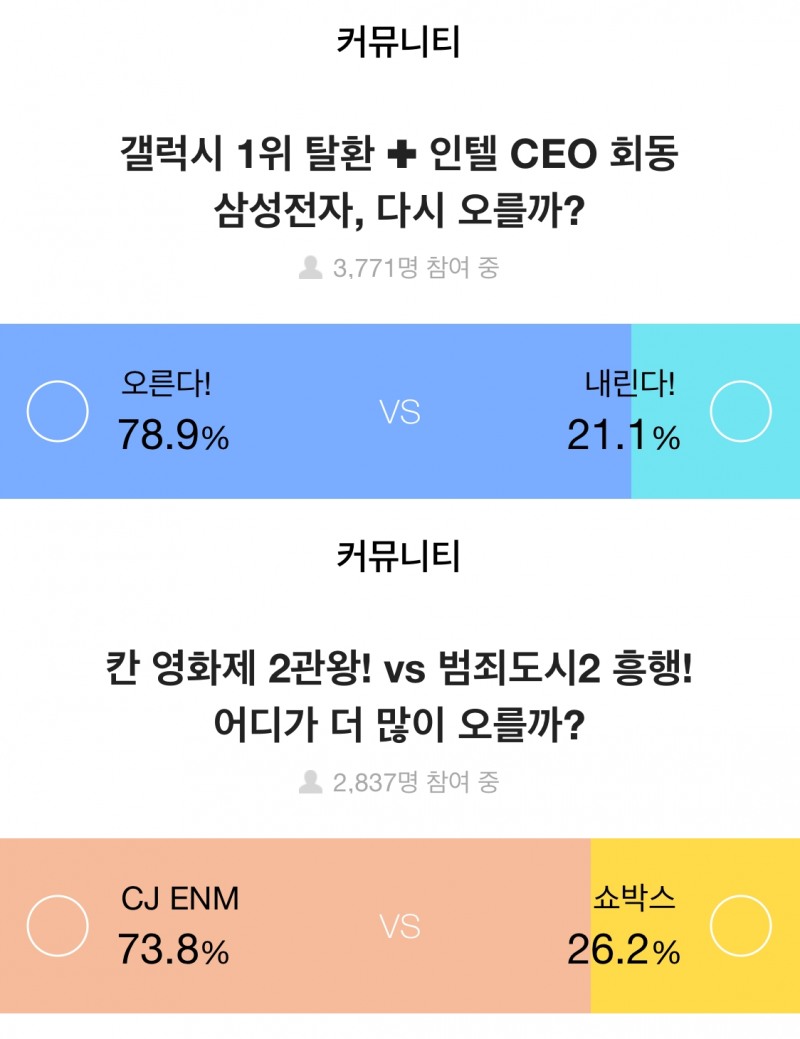Image resolution: width=800 pixels, height=1039 pixels.
Task: Click the VS label in the movie poll
Action: [x=400, y=928]
